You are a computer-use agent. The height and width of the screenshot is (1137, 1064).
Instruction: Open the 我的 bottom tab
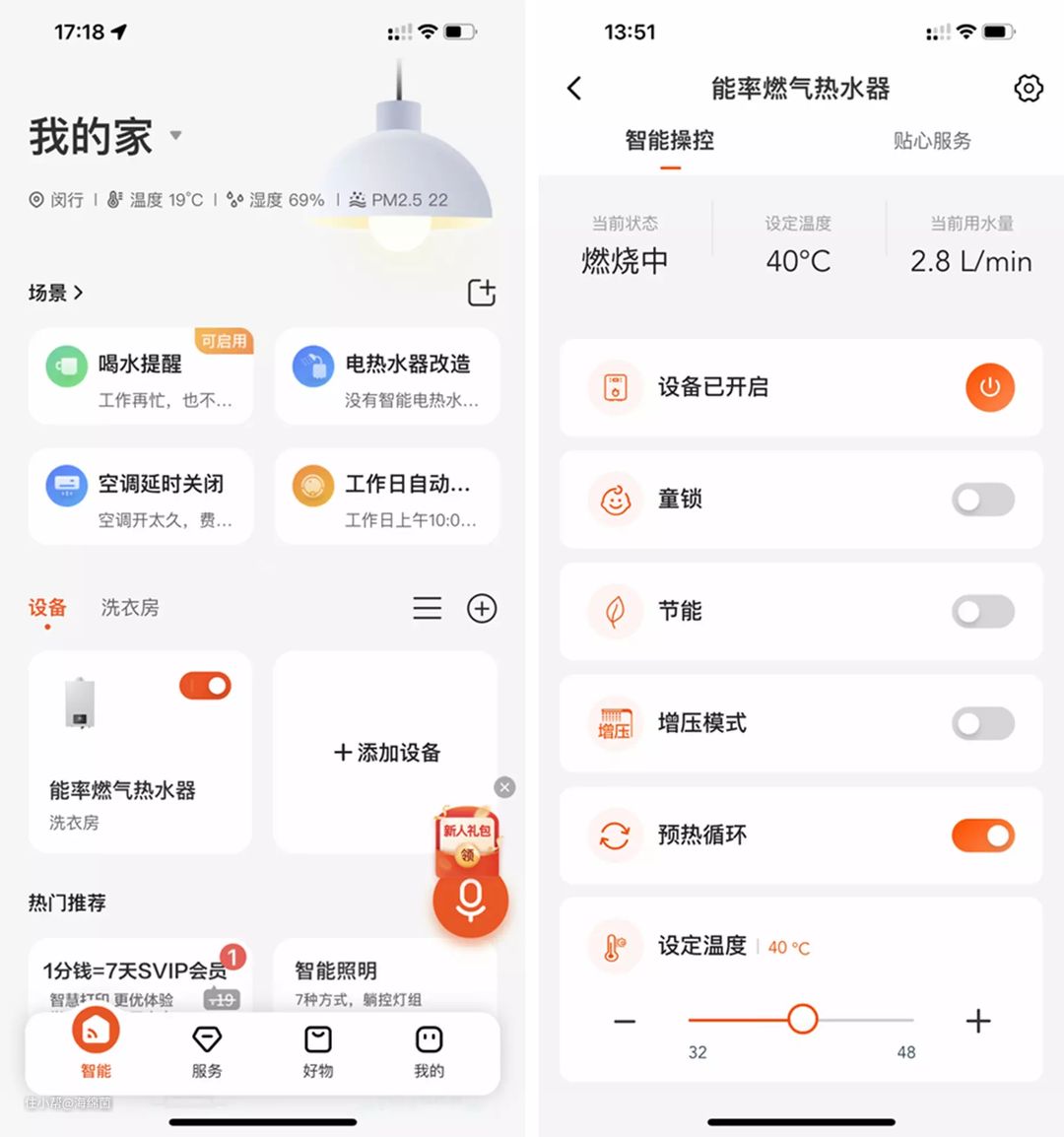coord(429,1050)
